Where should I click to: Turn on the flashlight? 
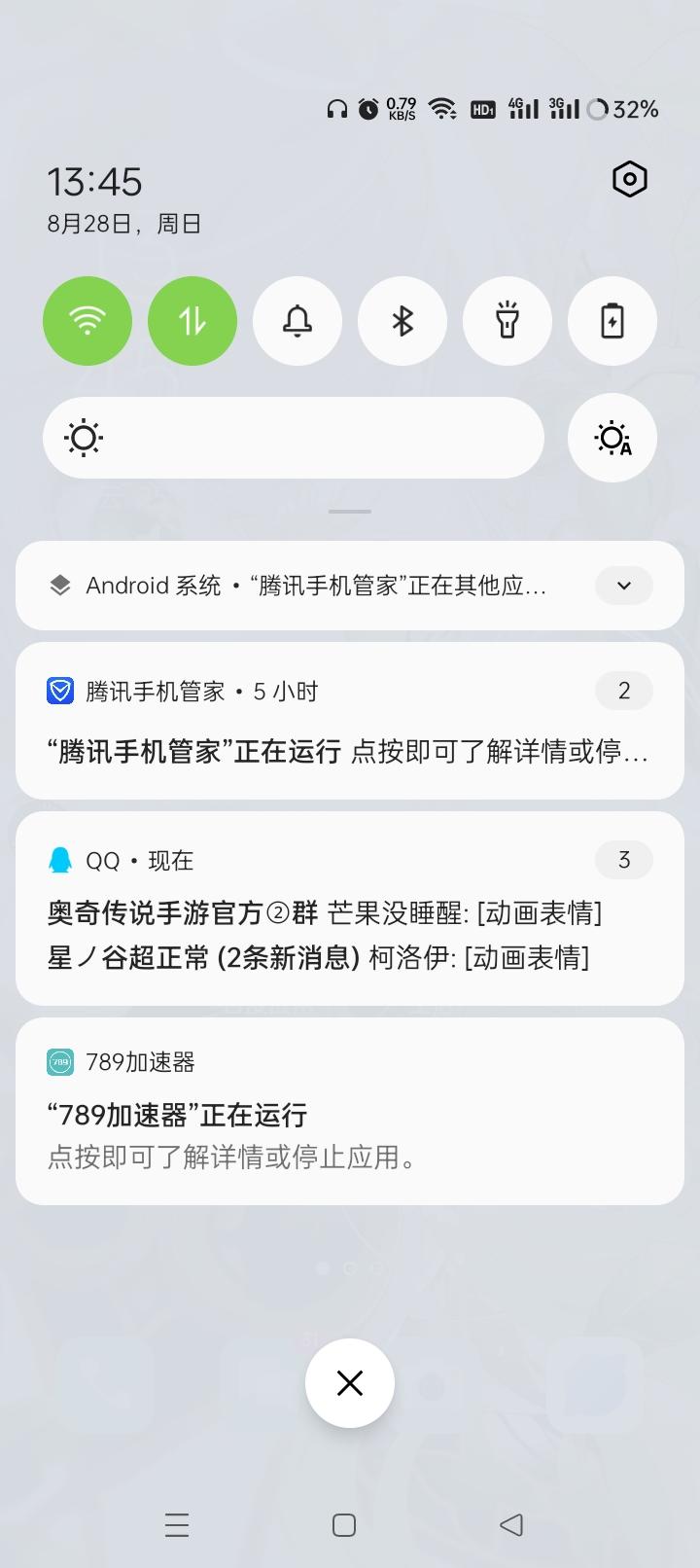tap(507, 321)
